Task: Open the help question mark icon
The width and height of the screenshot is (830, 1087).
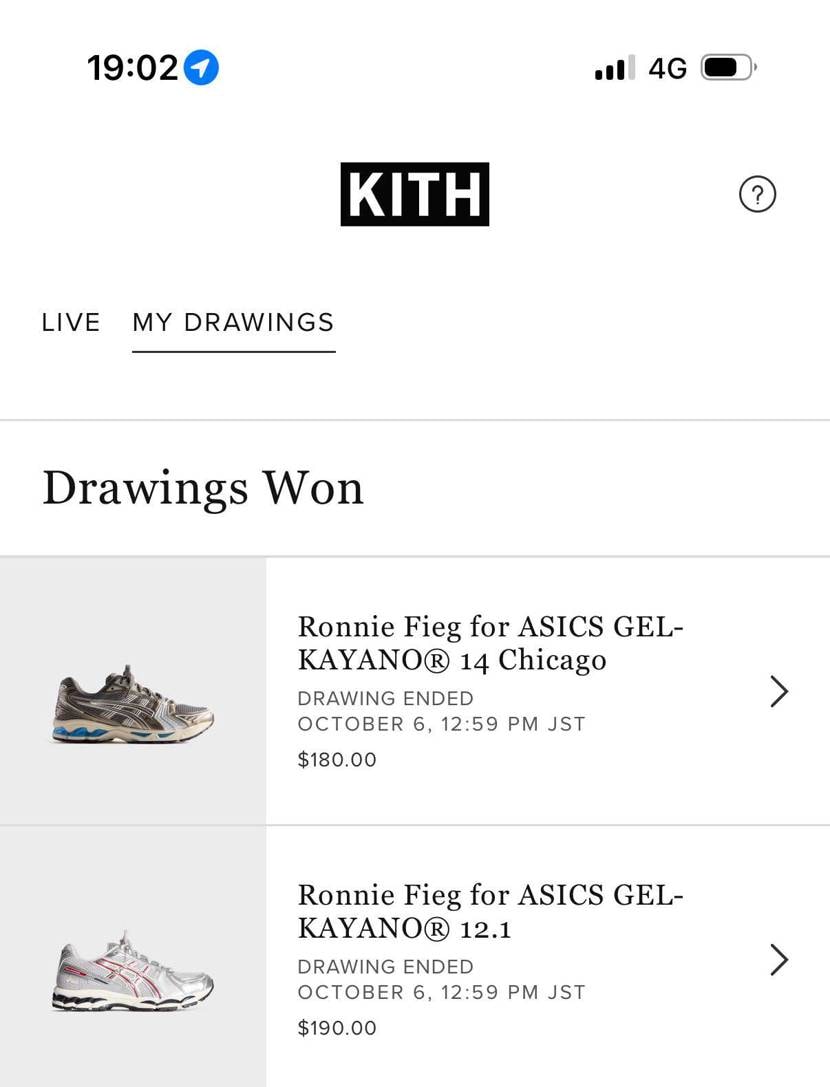Action: (757, 194)
